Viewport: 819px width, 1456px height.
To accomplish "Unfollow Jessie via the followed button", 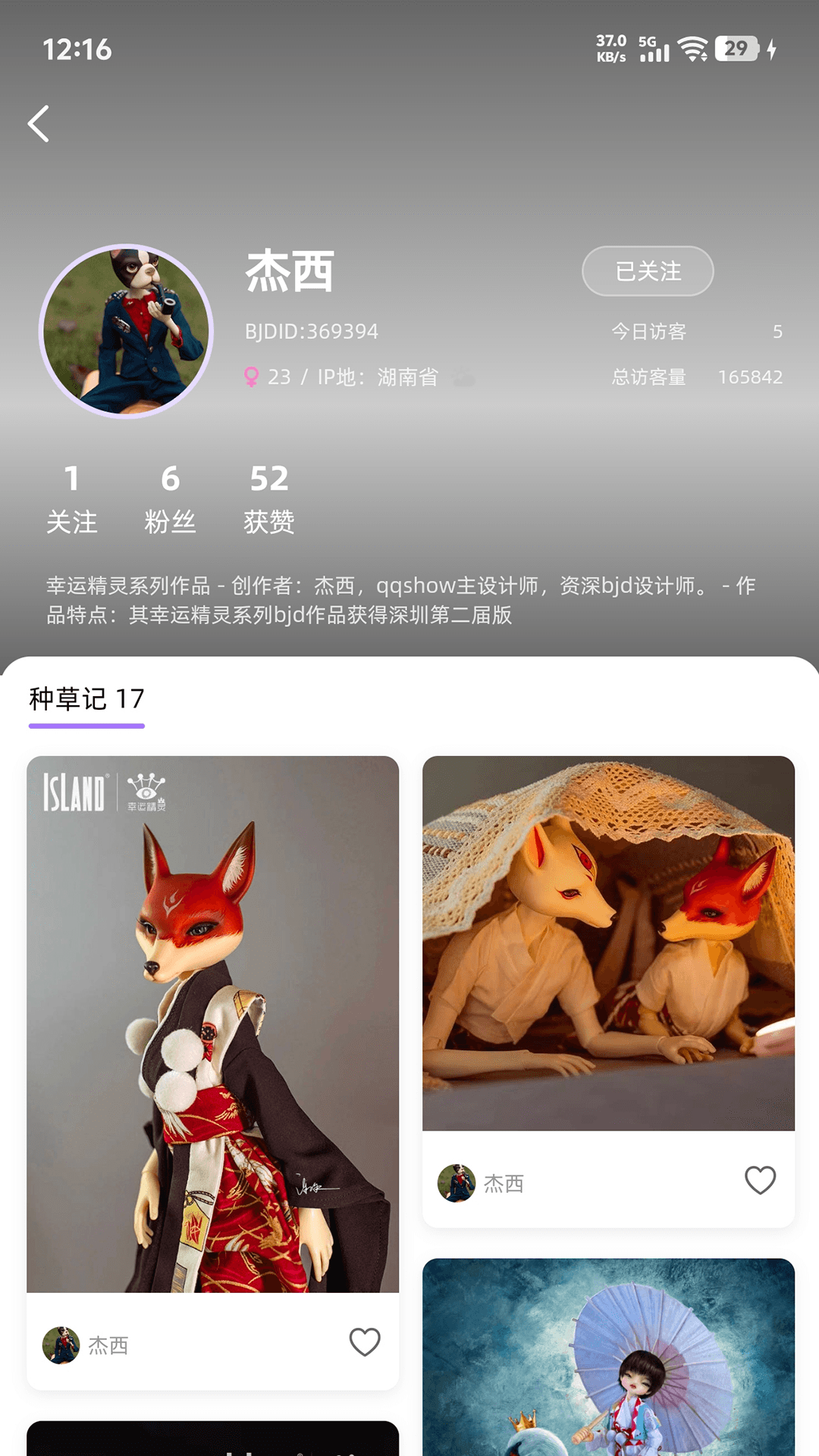I will click(x=647, y=271).
